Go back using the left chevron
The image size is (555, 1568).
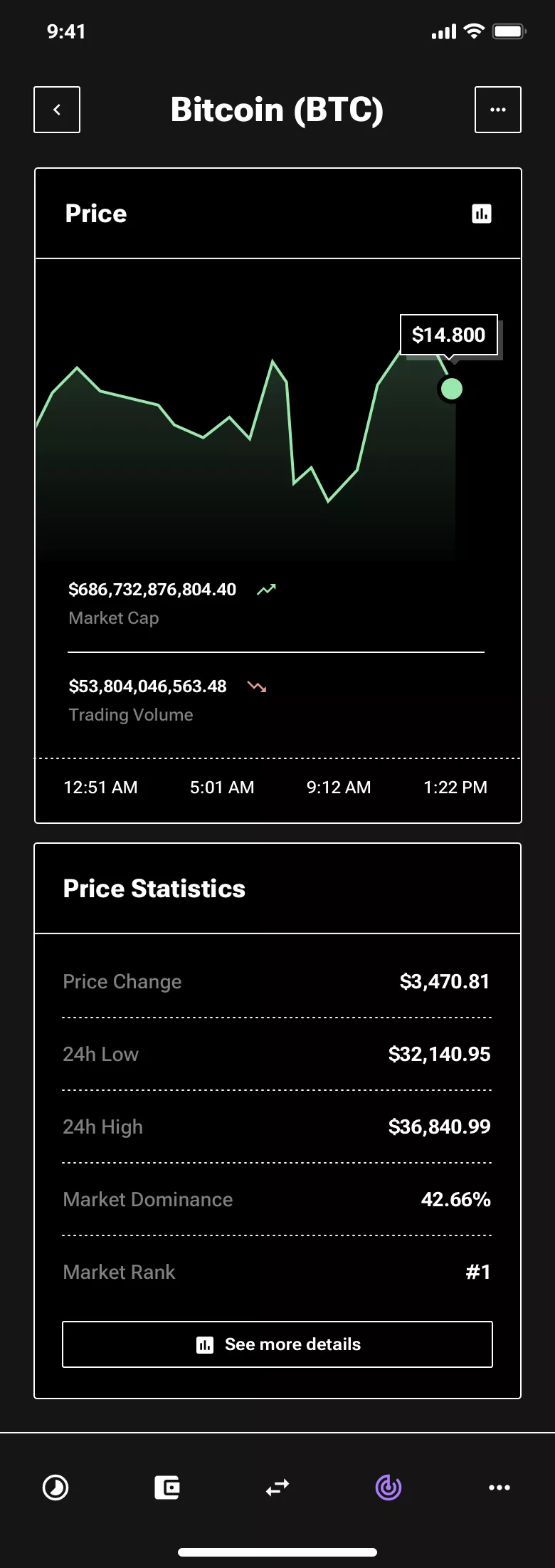[56, 109]
